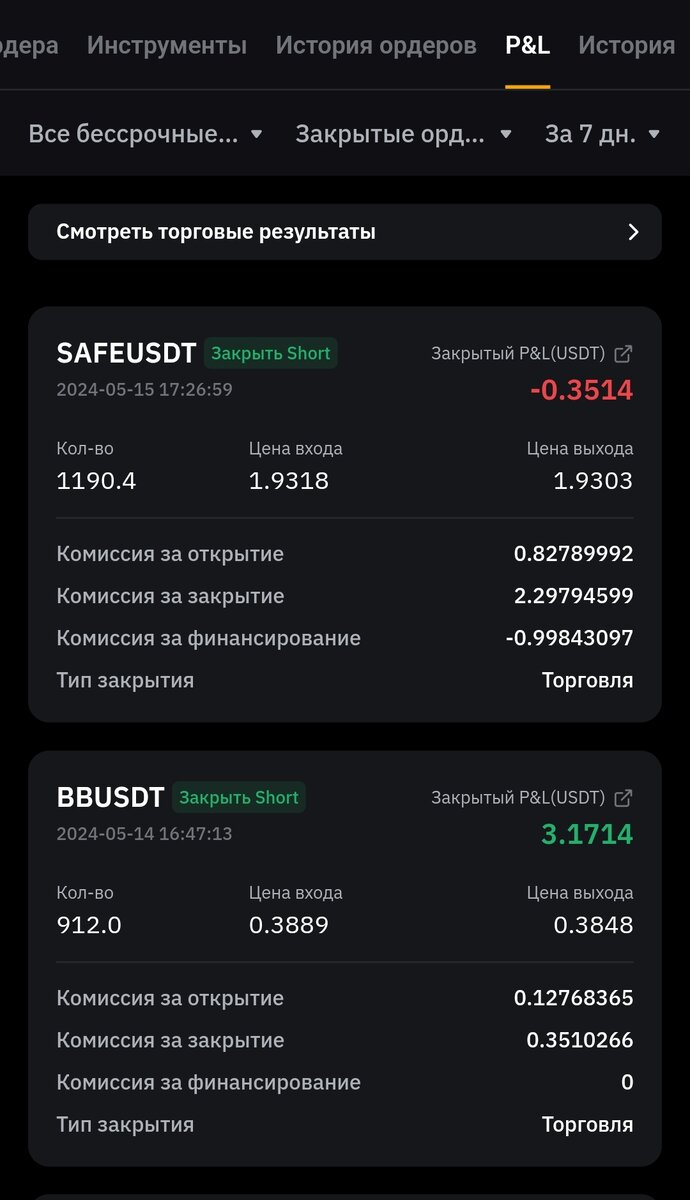Open Смотреть торговые результаты

click(x=345, y=232)
